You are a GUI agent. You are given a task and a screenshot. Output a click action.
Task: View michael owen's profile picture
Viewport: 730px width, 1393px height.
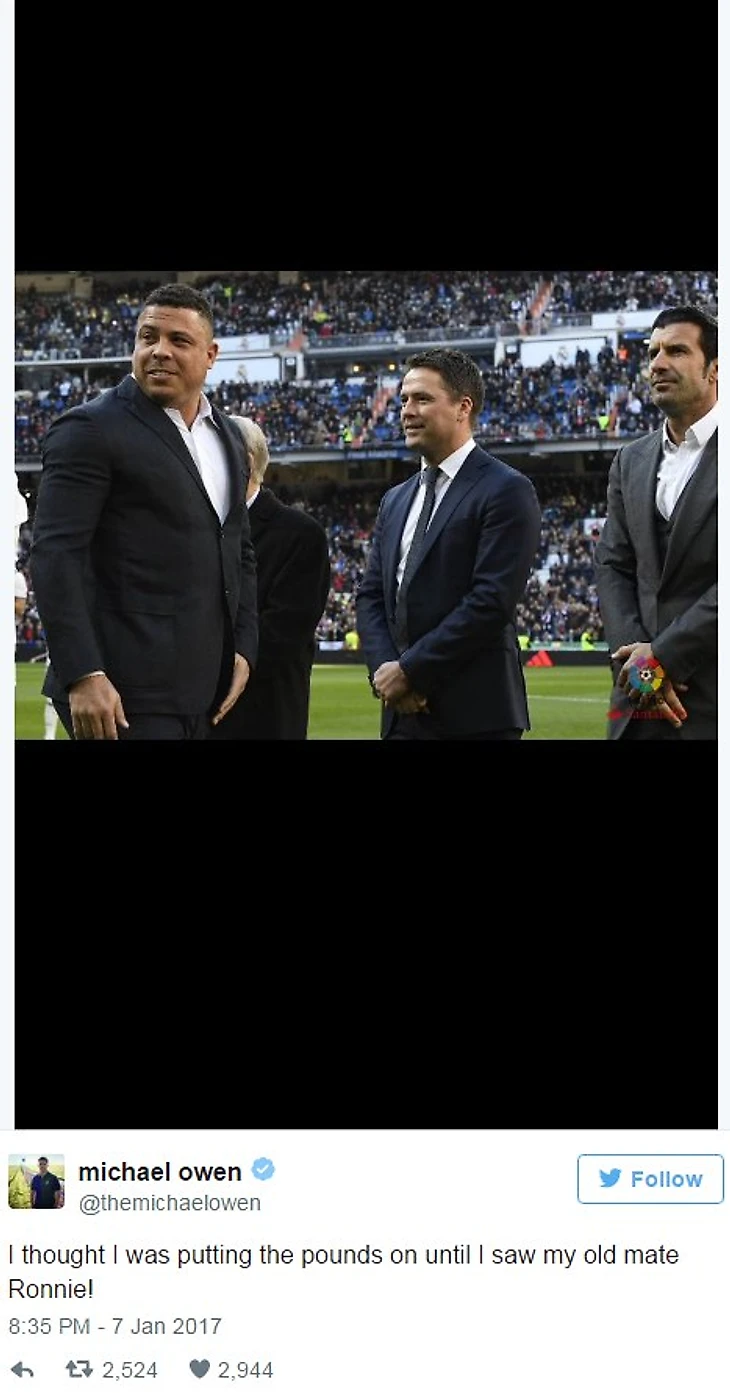pos(36,1182)
